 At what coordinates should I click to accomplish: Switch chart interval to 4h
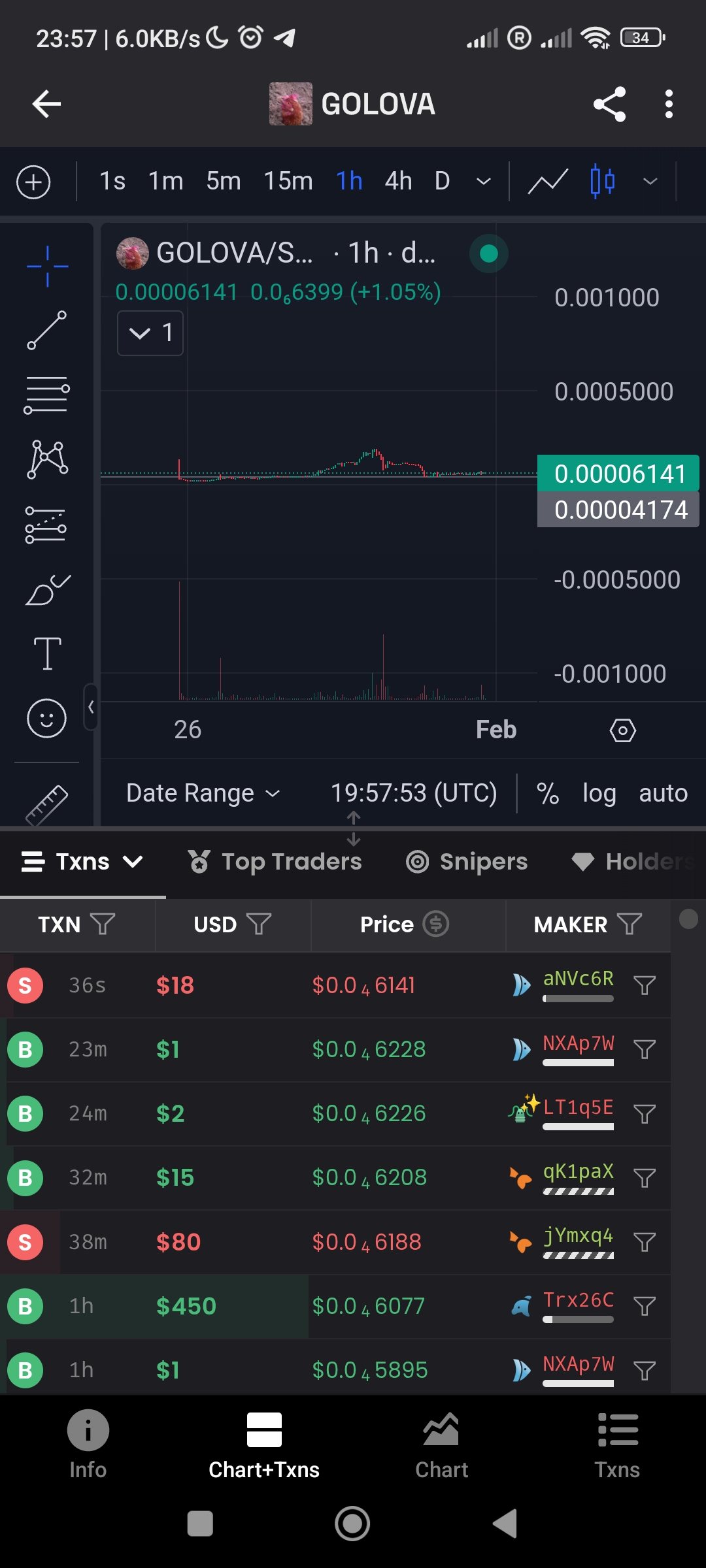pyautogui.click(x=398, y=181)
